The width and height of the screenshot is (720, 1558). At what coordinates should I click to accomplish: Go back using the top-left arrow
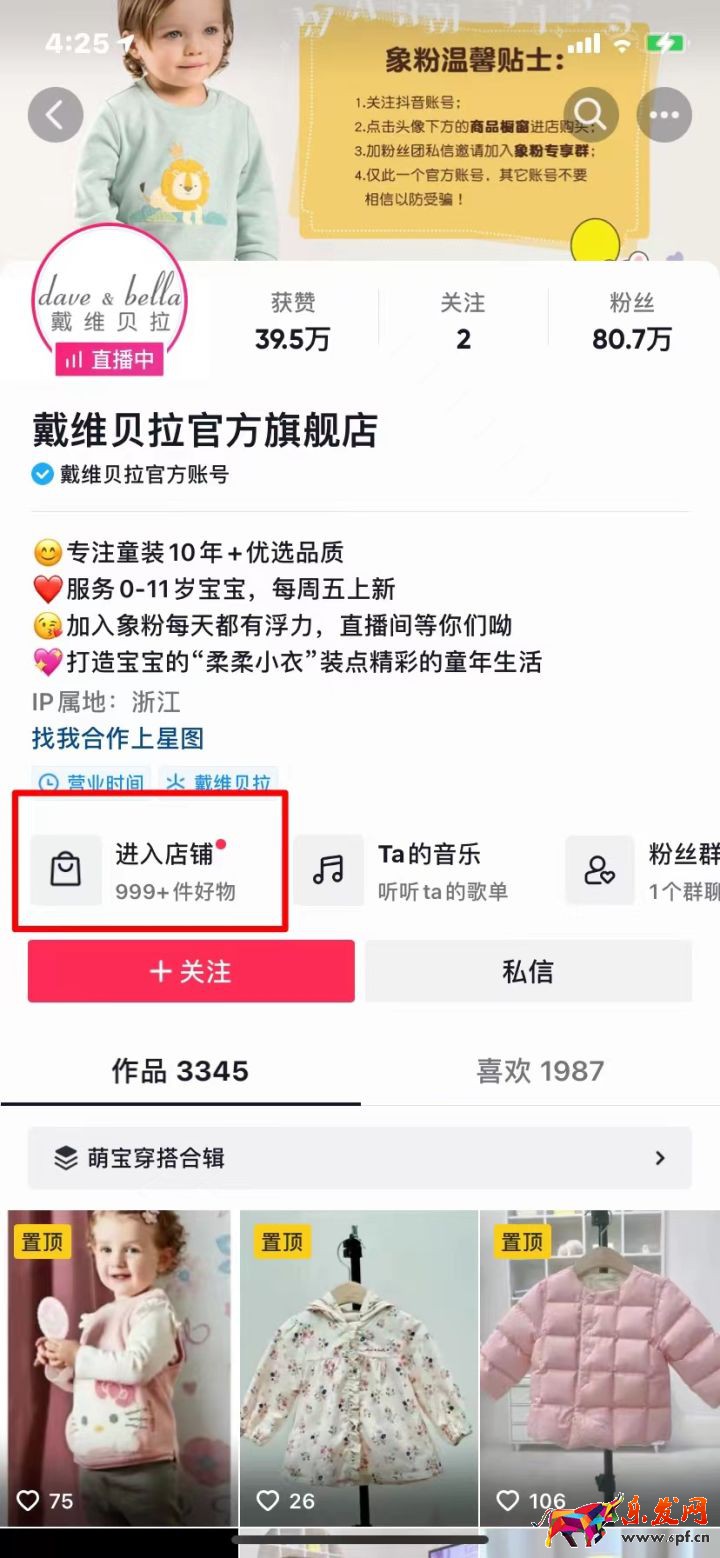click(55, 115)
